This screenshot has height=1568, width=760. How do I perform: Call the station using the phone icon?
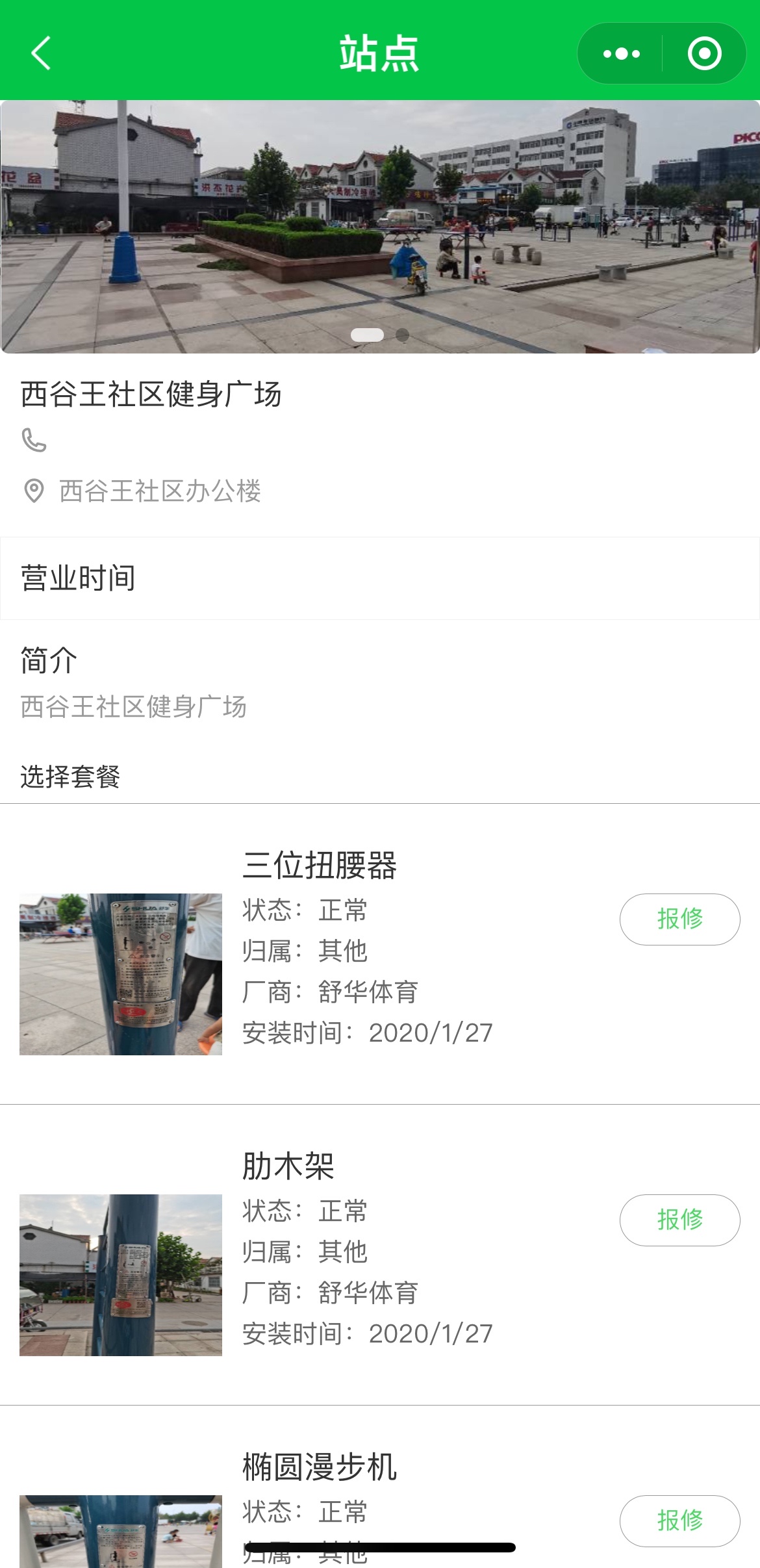tap(34, 440)
